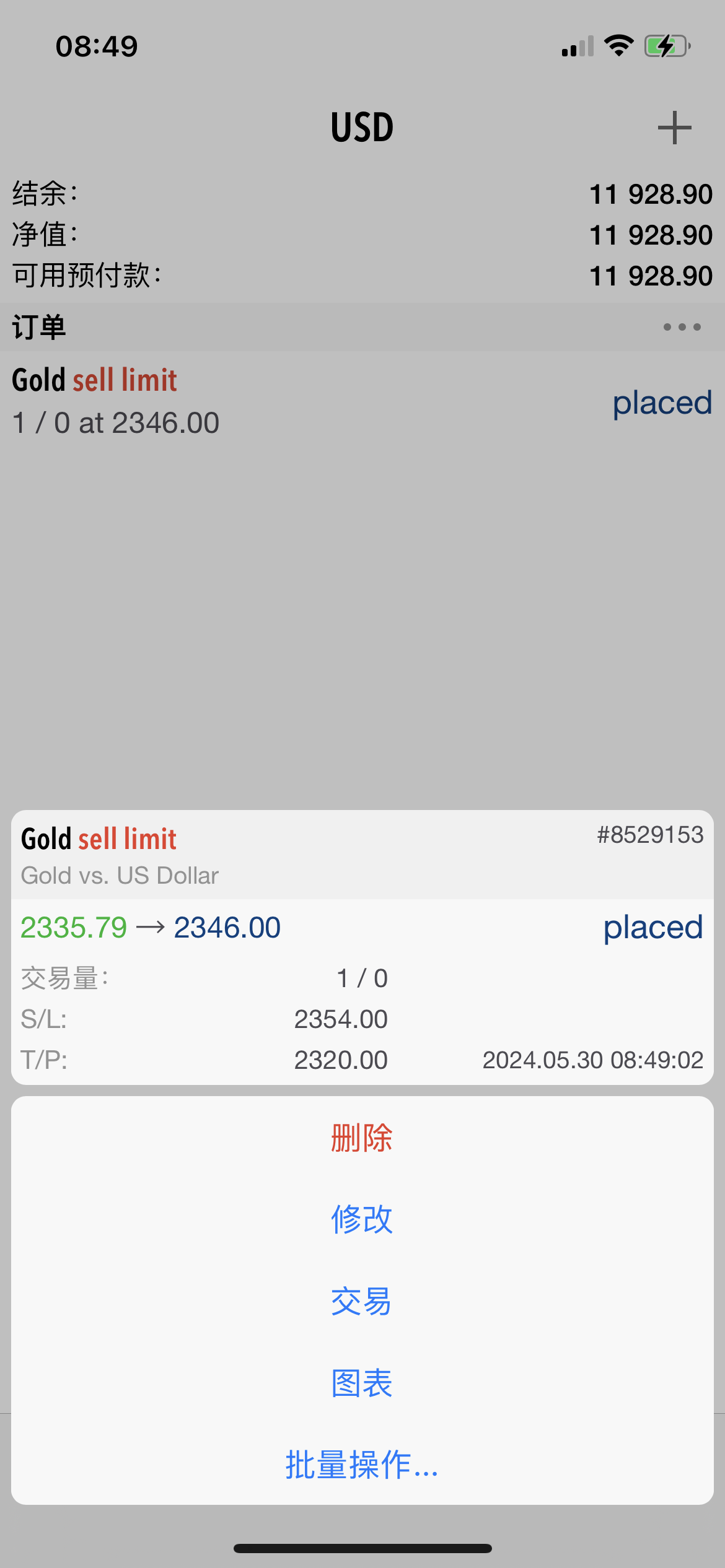725x1568 pixels.
Task: Select 删除 to delete the order
Action: point(362,1137)
